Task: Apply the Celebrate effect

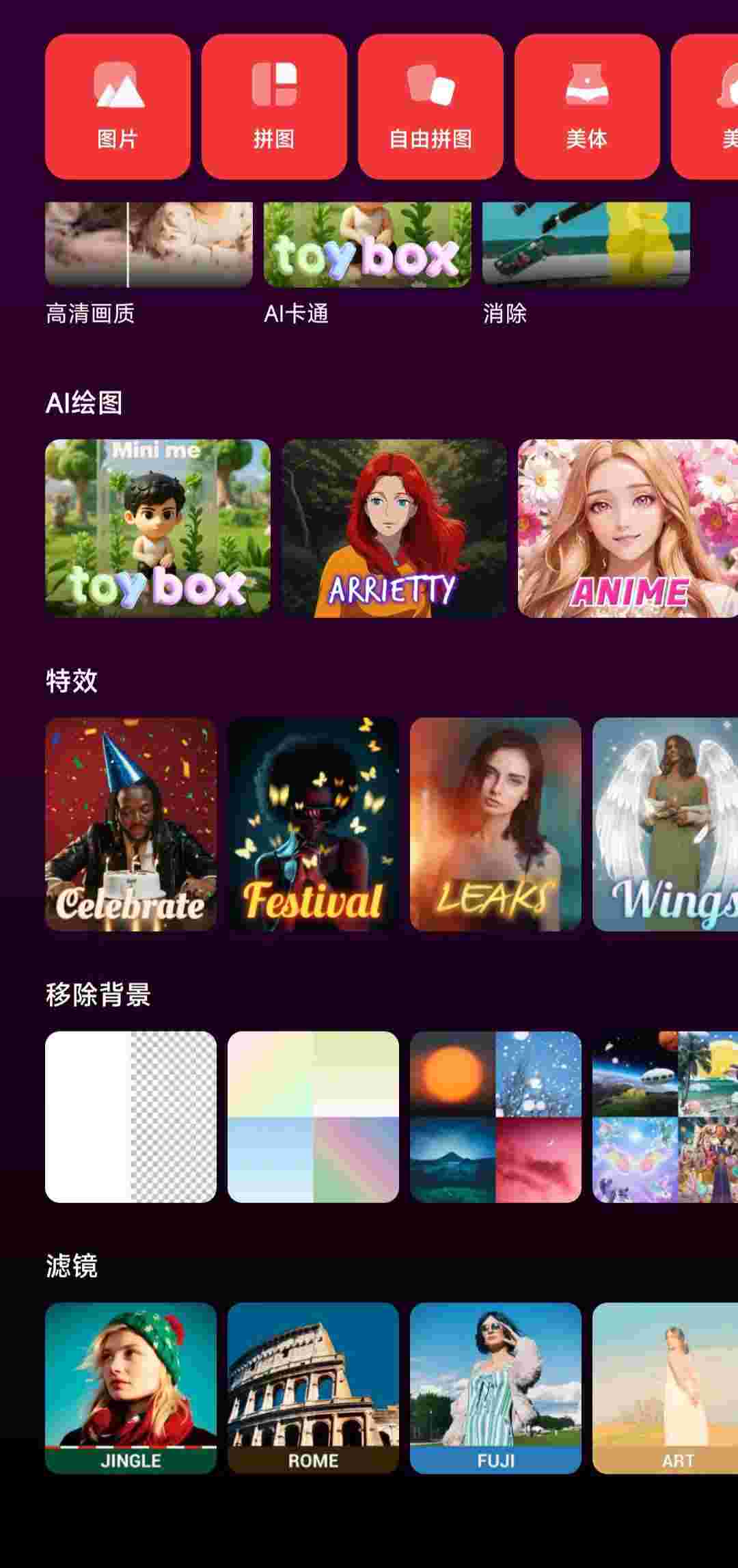Action: point(131,824)
